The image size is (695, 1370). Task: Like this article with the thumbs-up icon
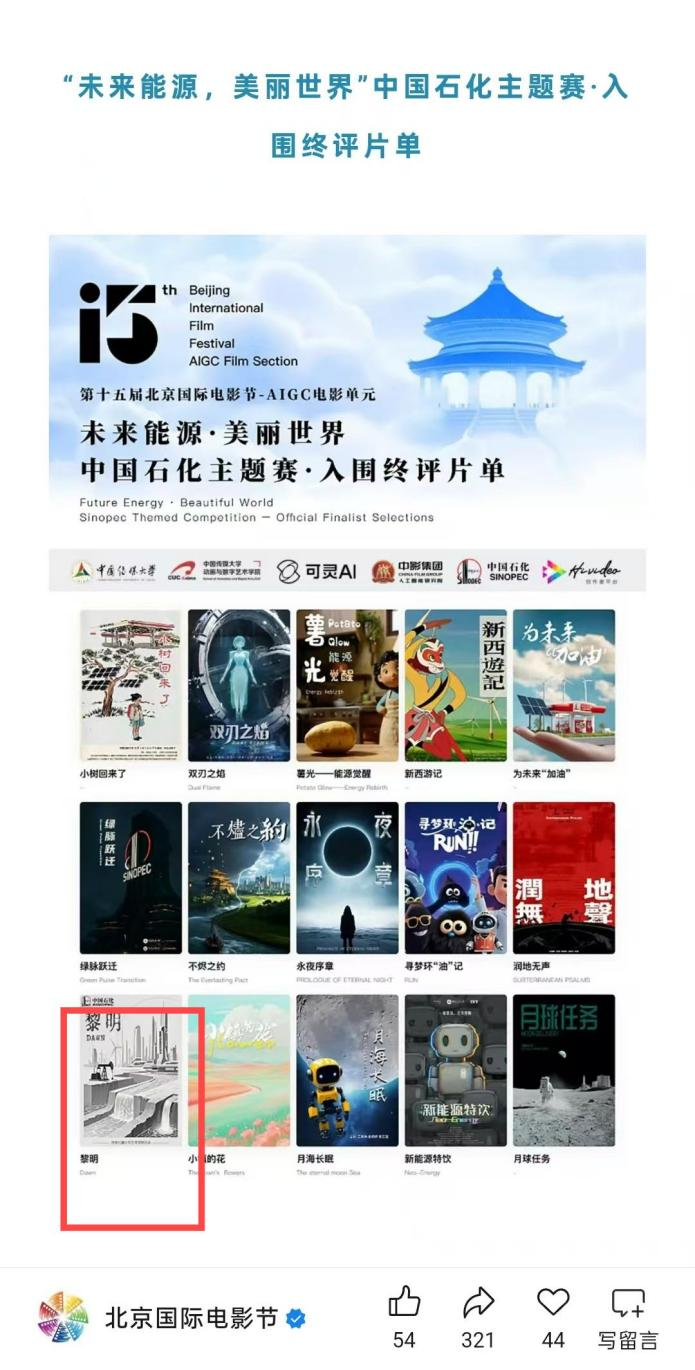point(404,1303)
